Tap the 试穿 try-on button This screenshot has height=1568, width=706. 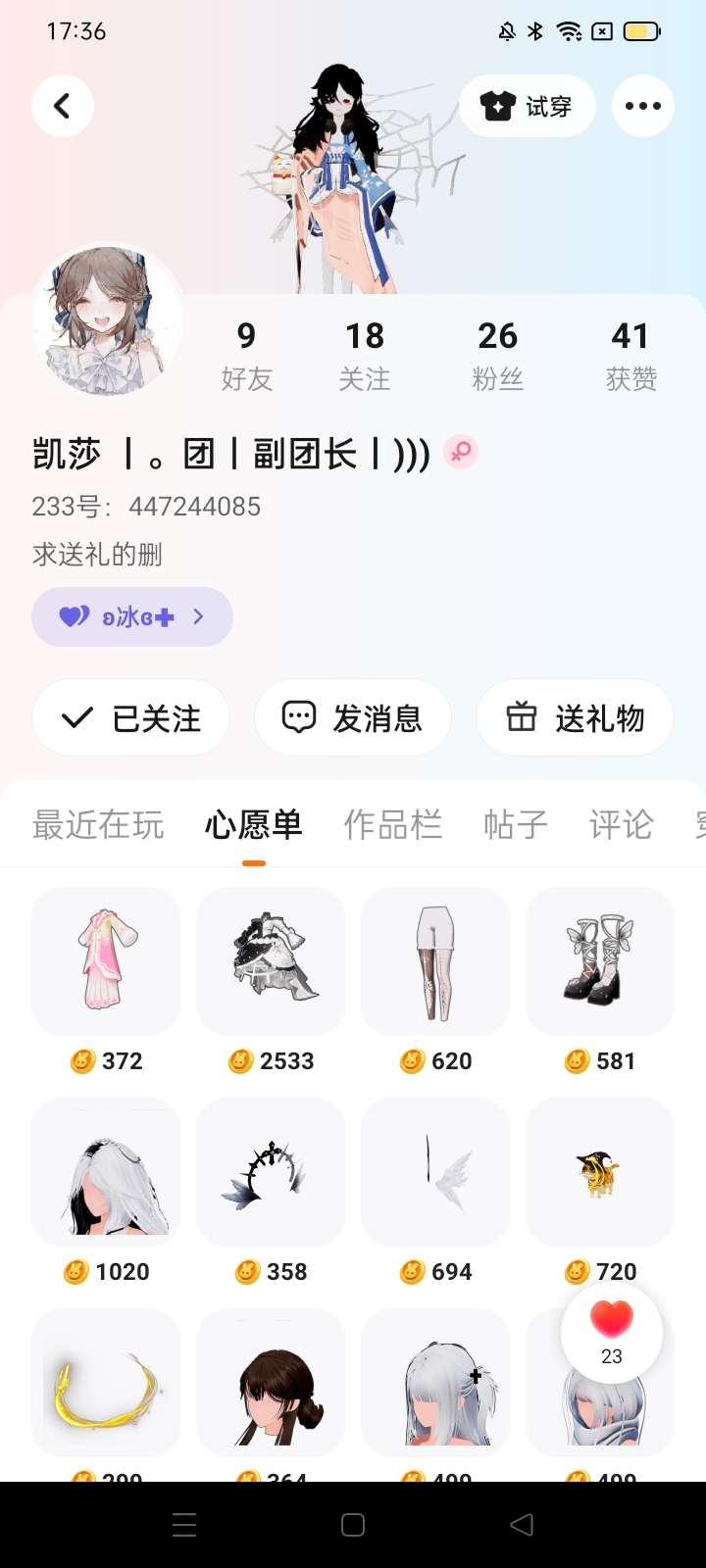(528, 106)
